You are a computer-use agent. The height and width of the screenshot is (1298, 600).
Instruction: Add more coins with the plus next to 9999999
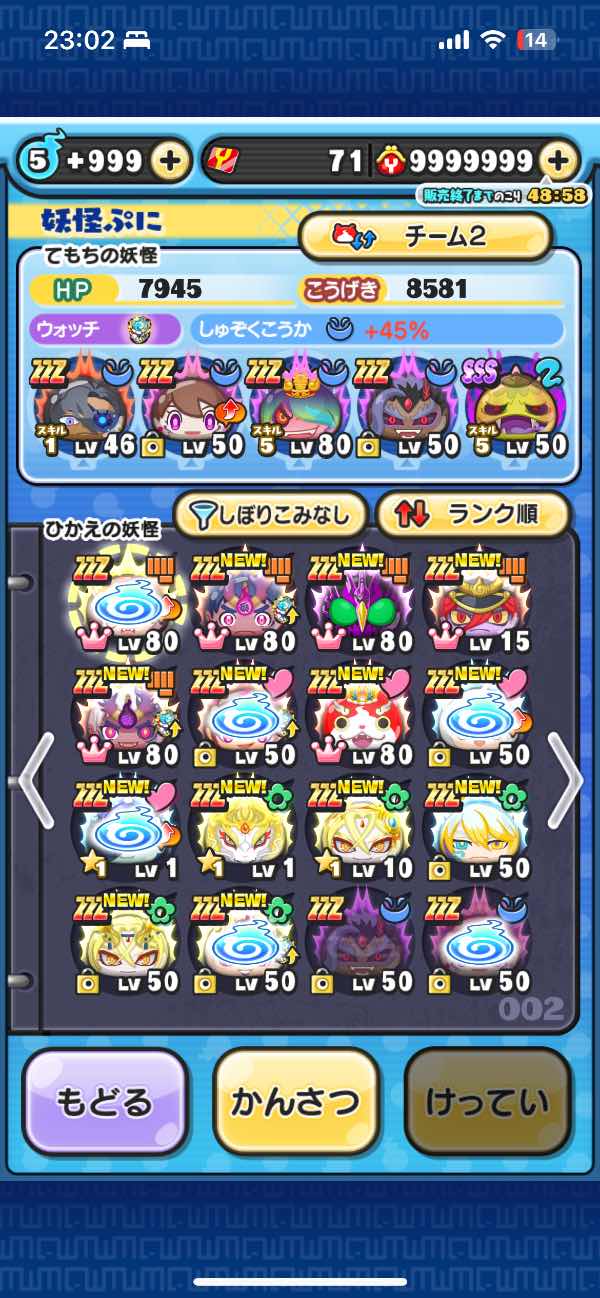coord(559,160)
